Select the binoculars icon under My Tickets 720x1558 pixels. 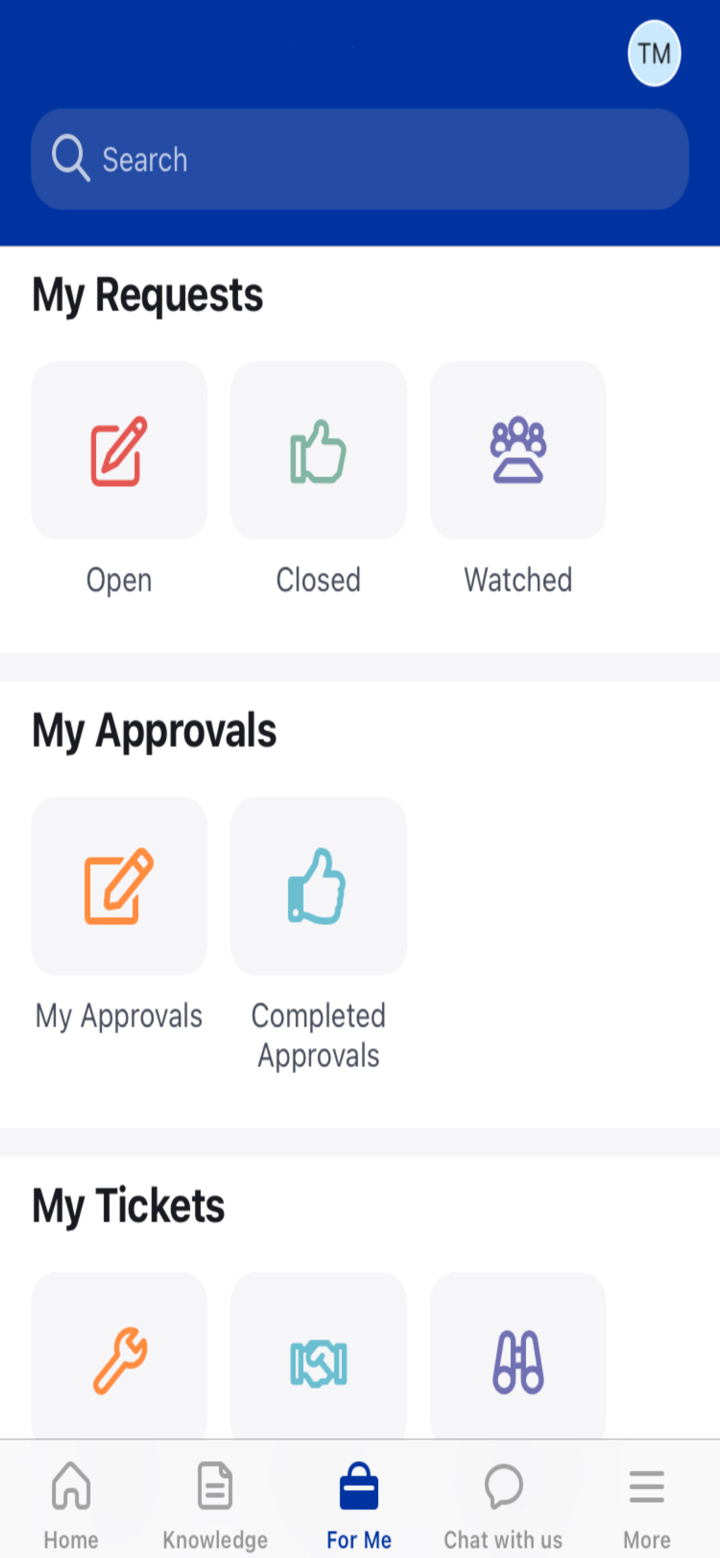click(x=517, y=1355)
